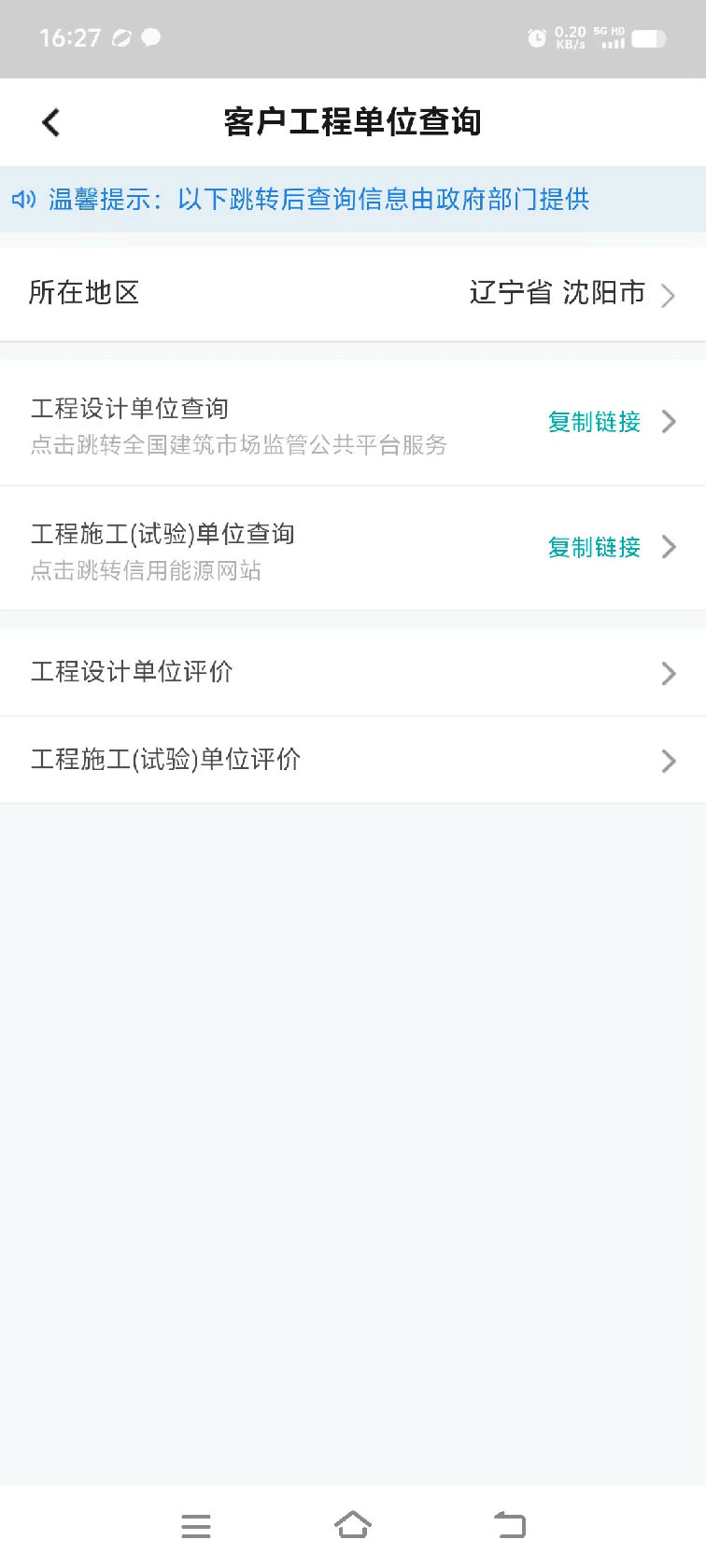Screen dimensions: 706x1568
Task: Open 工程设计单位评价
Action: click(x=352, y=672)
